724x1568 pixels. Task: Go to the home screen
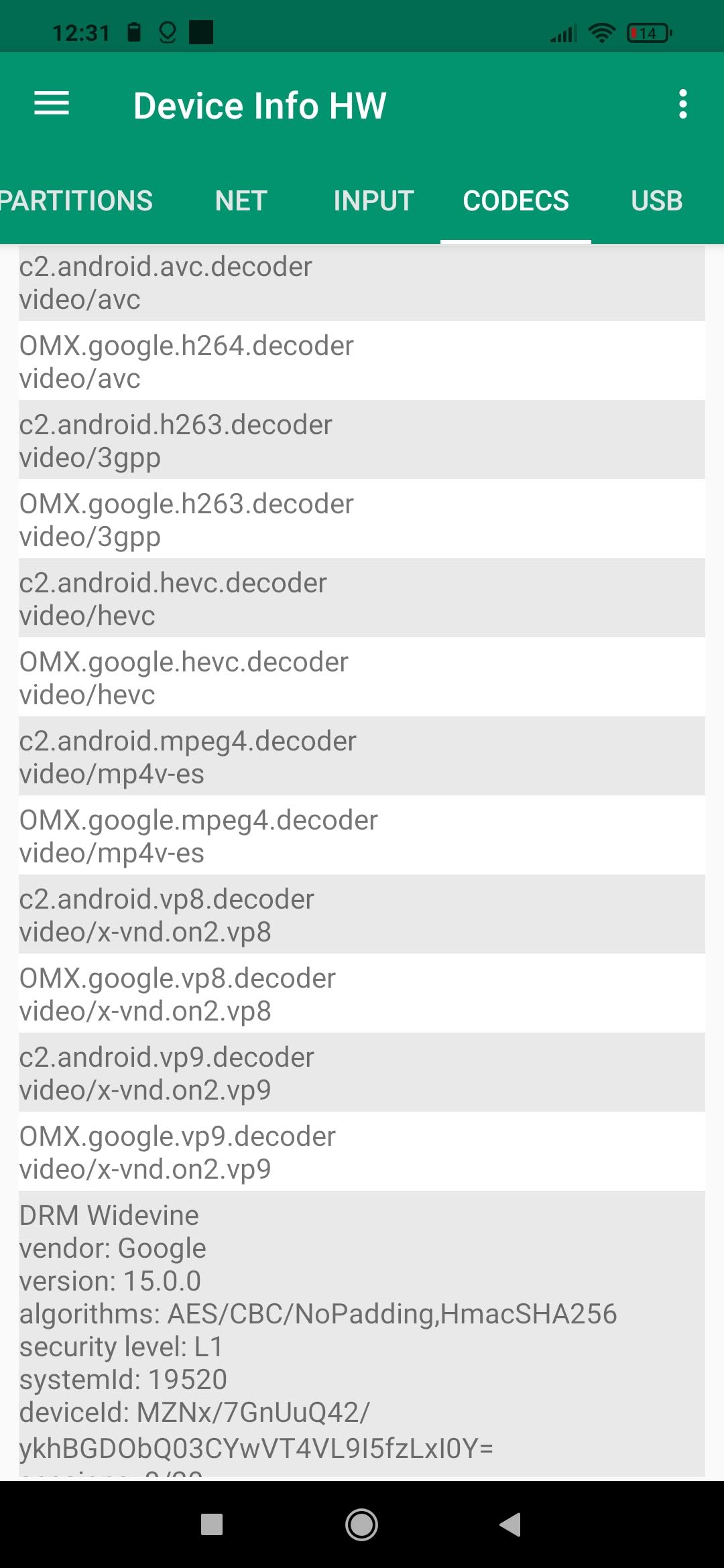(361, 1524)
